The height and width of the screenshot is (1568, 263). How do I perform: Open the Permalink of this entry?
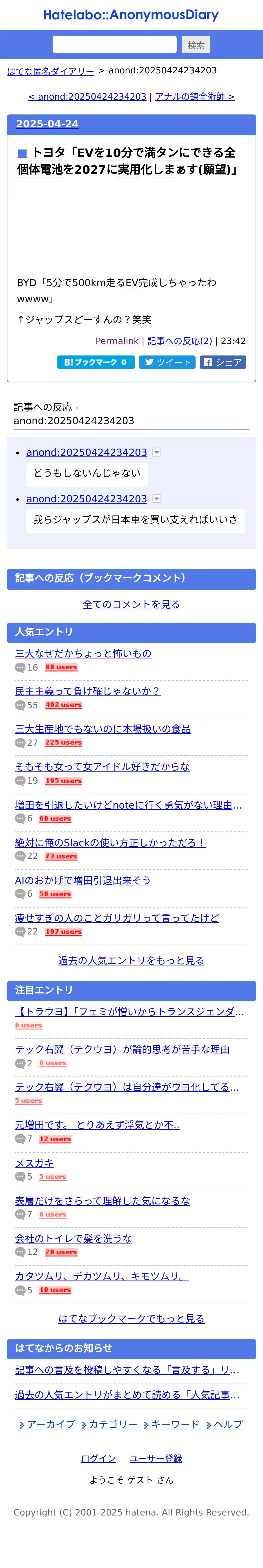tap(117, 341)
